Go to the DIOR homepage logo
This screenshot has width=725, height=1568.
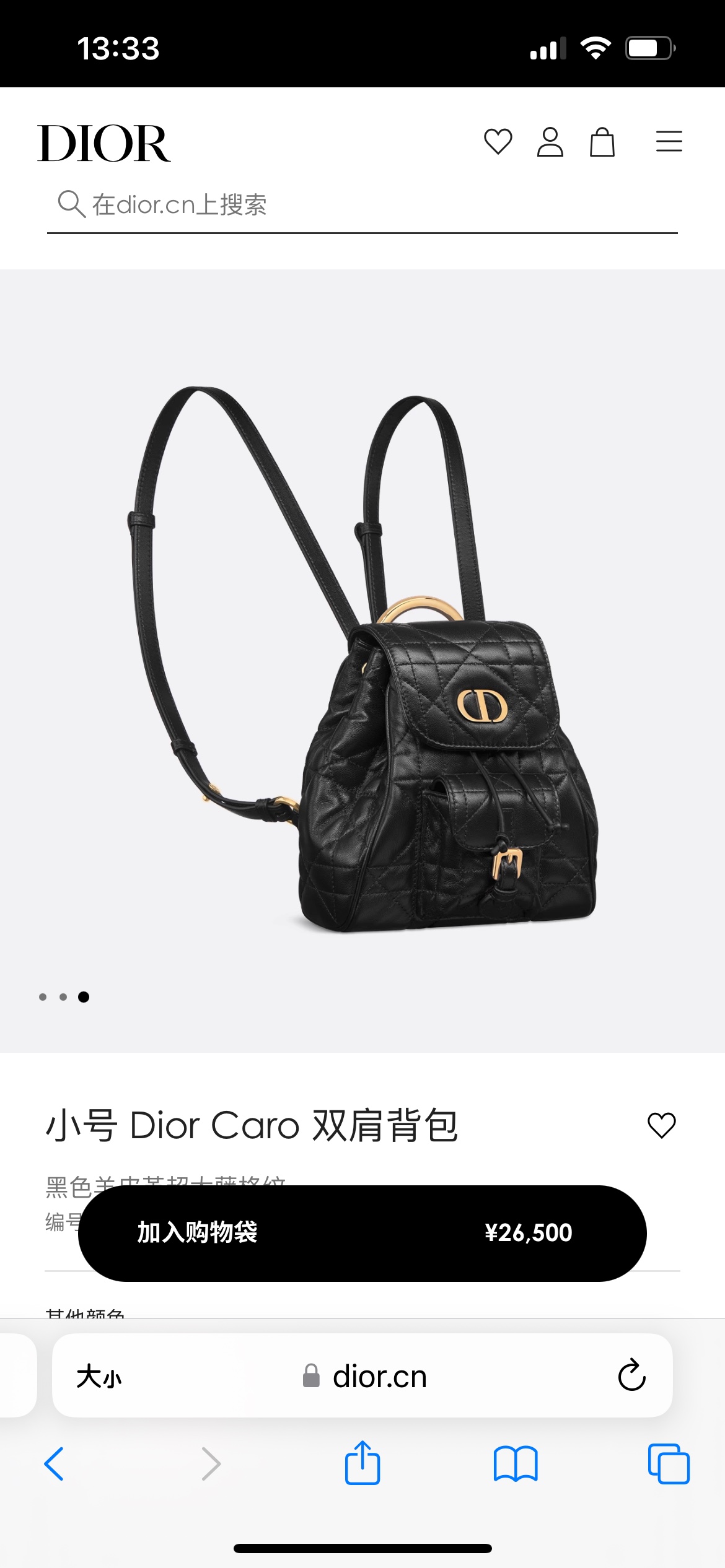pyautogui.click(x=104, y=143)
